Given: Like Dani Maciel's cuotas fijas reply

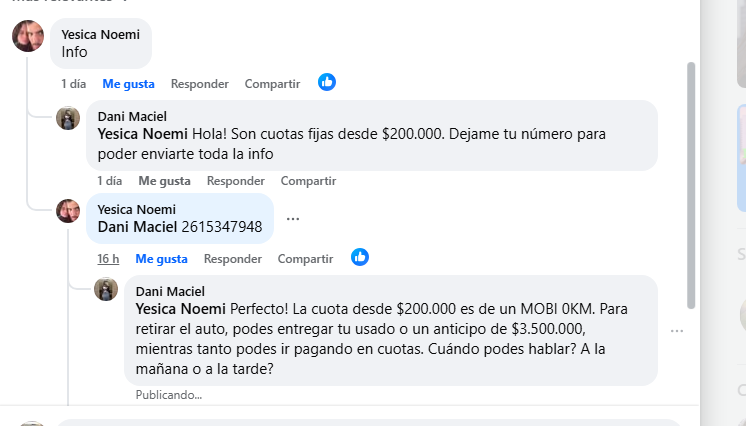Looking at the screenshot, I should (x=164, y=181).
